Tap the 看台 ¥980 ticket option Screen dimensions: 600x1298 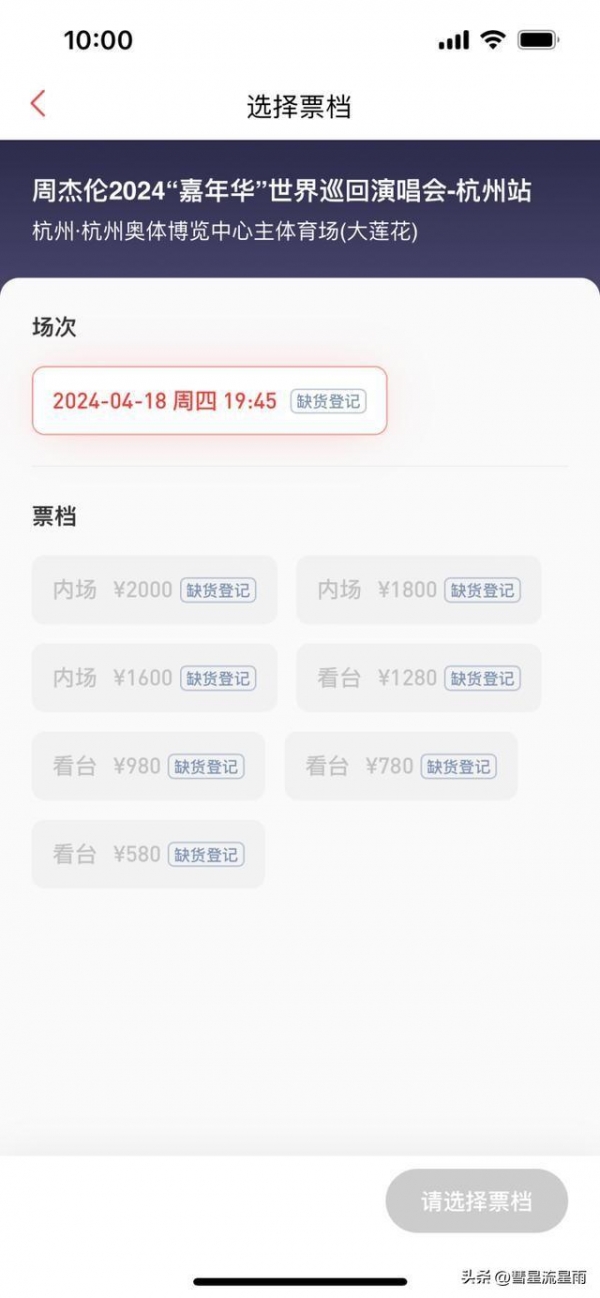[148, 766]
